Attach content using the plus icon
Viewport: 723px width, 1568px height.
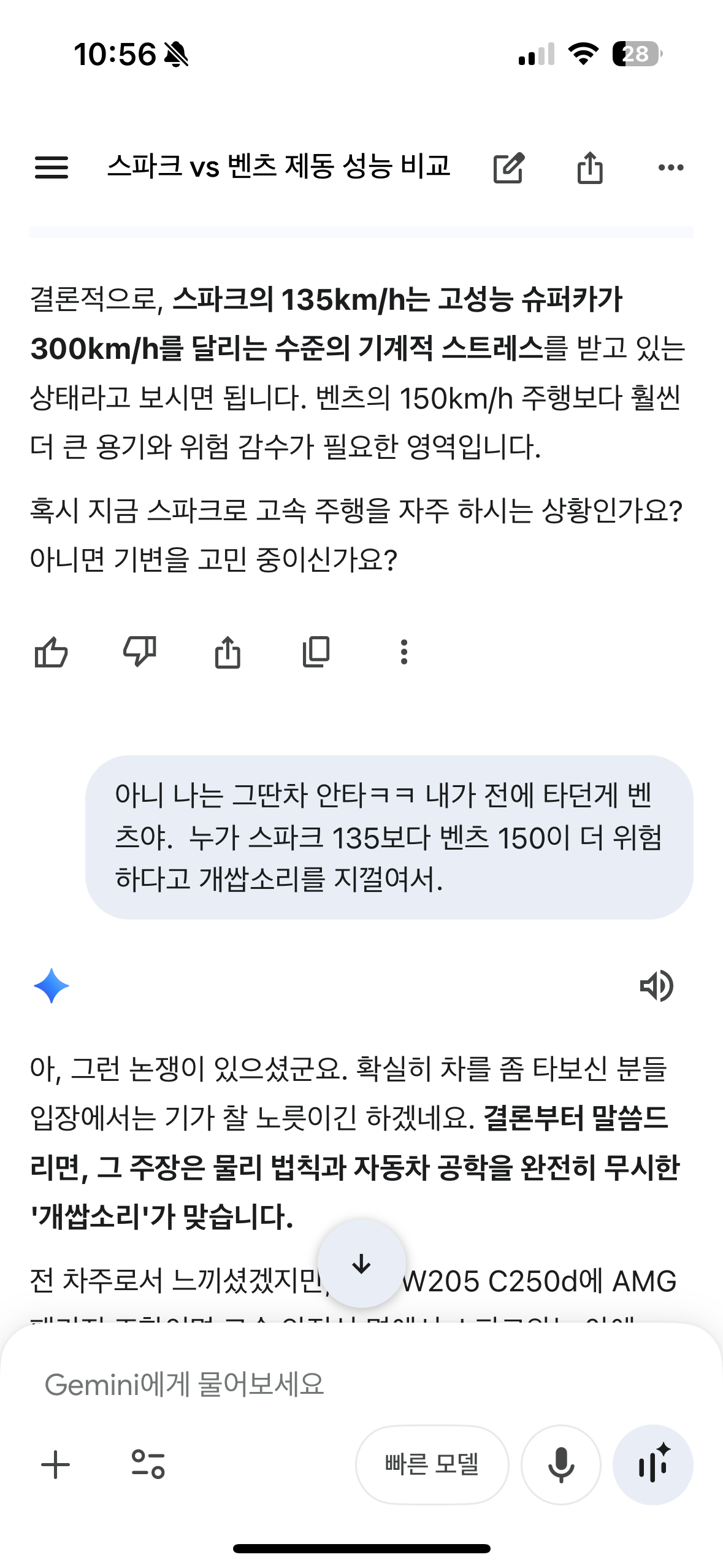click(55, 1464)
